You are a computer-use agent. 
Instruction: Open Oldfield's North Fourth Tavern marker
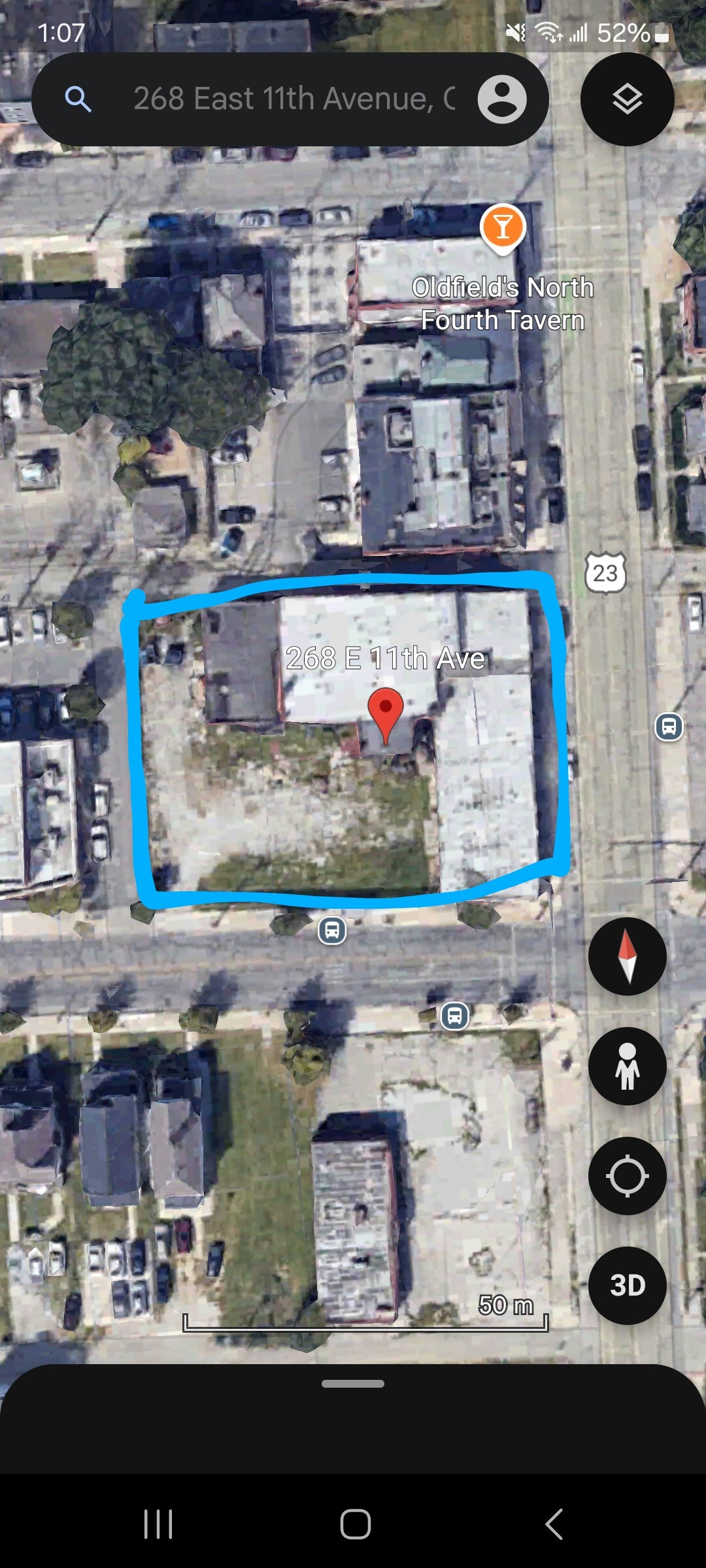click(x=502, y=229)
